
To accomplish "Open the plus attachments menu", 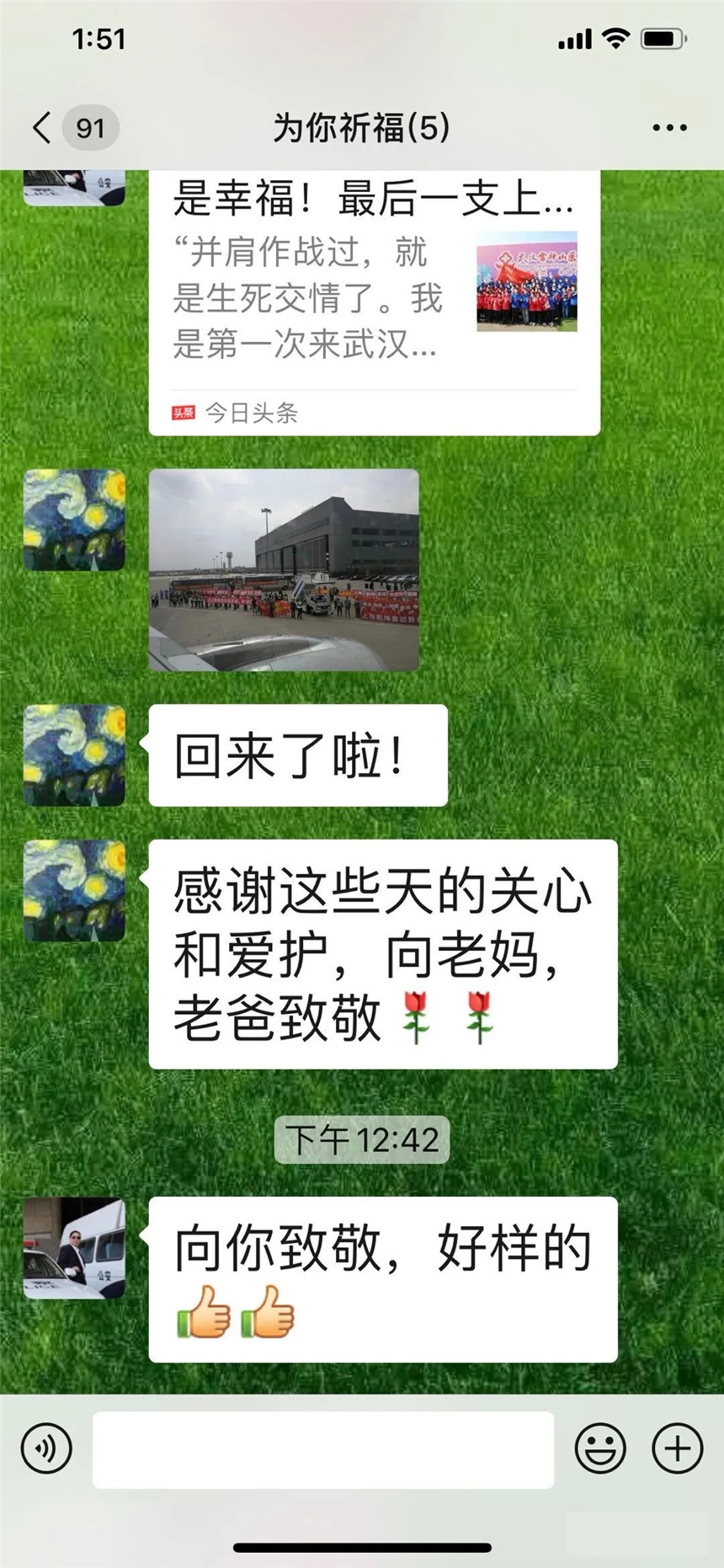I will point(677,1448).
